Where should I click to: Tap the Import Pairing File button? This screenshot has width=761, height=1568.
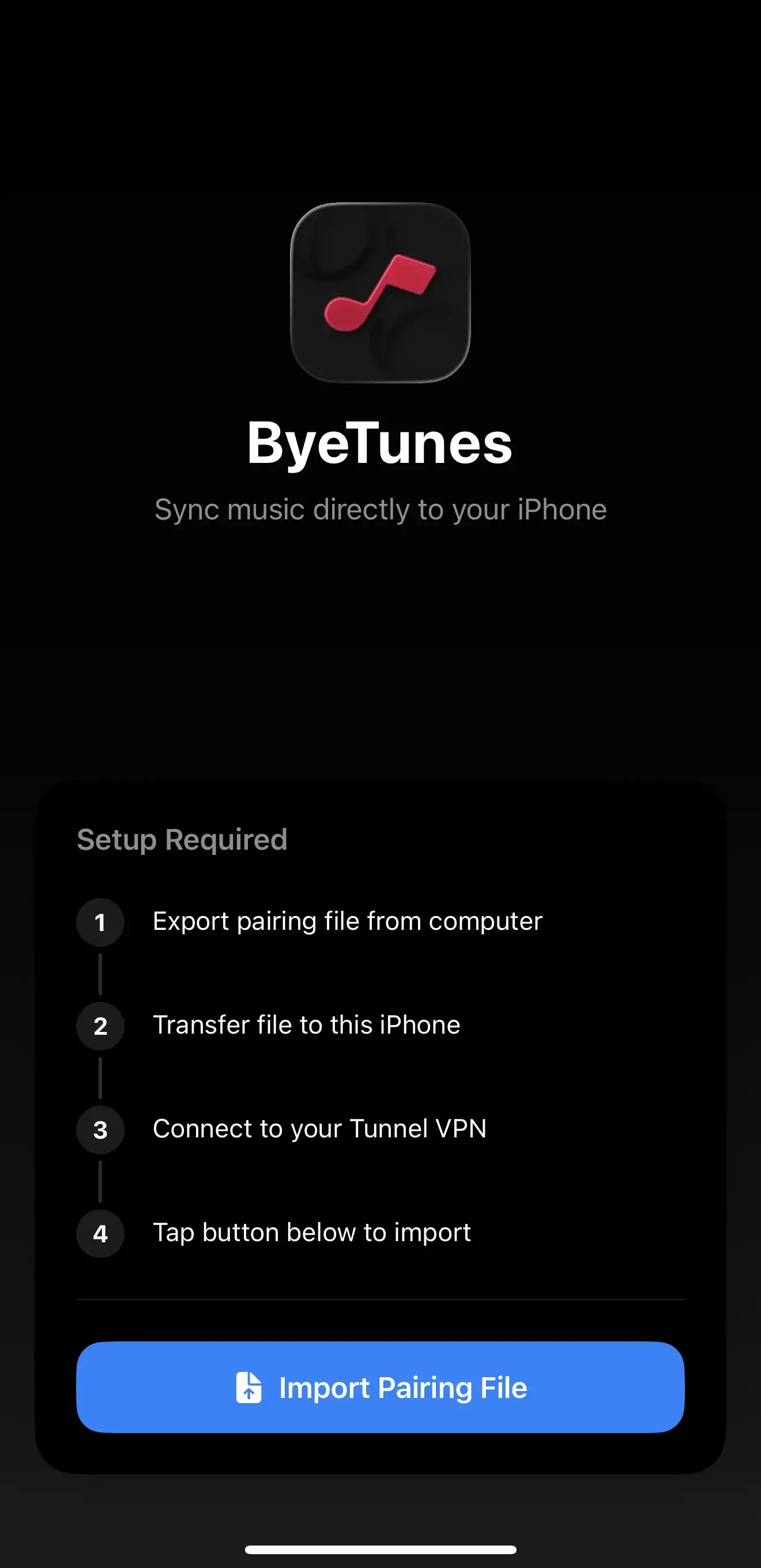click(x=380, y=1387)
